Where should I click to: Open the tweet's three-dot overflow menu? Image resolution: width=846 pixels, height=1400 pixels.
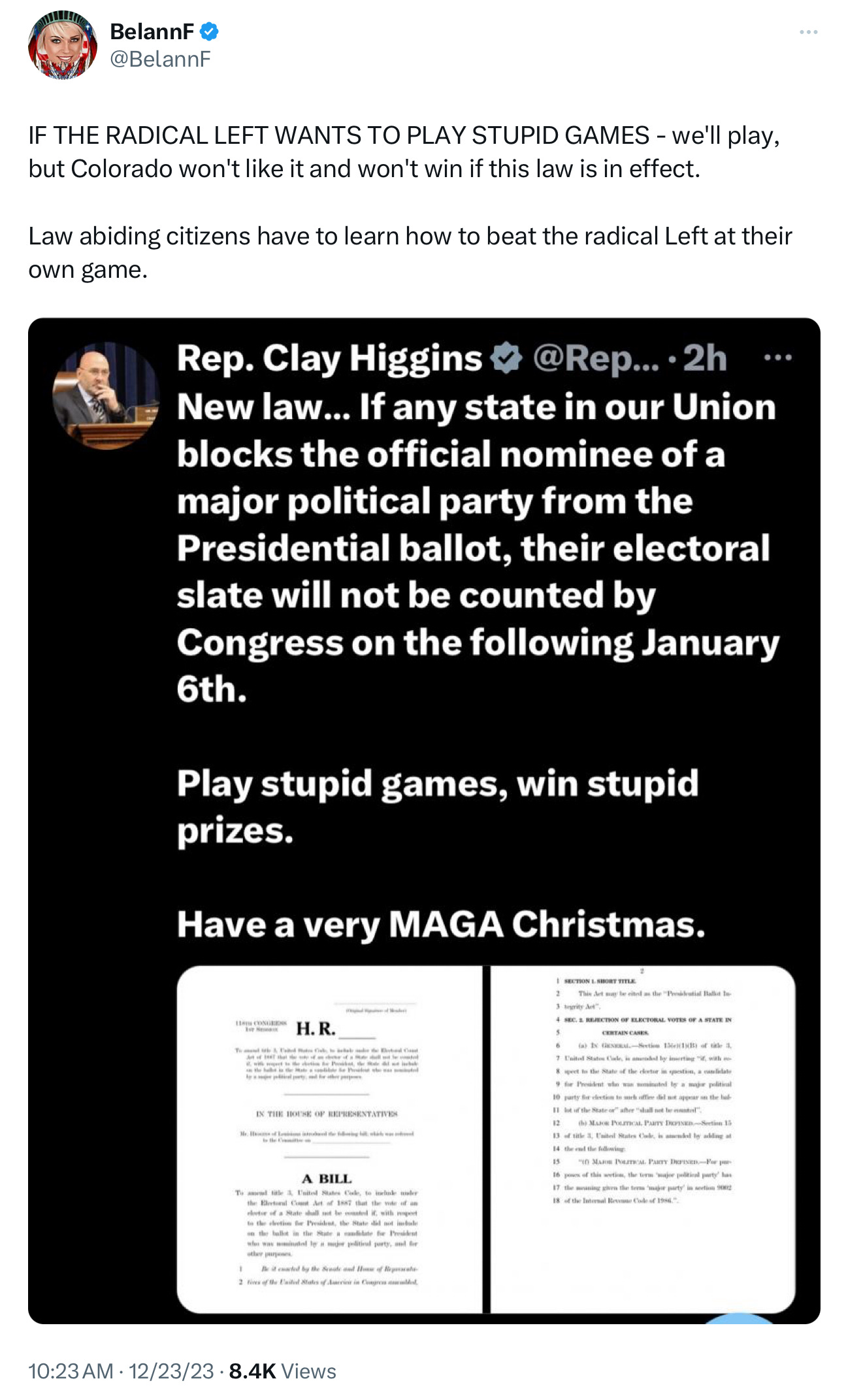coord(808,32)
